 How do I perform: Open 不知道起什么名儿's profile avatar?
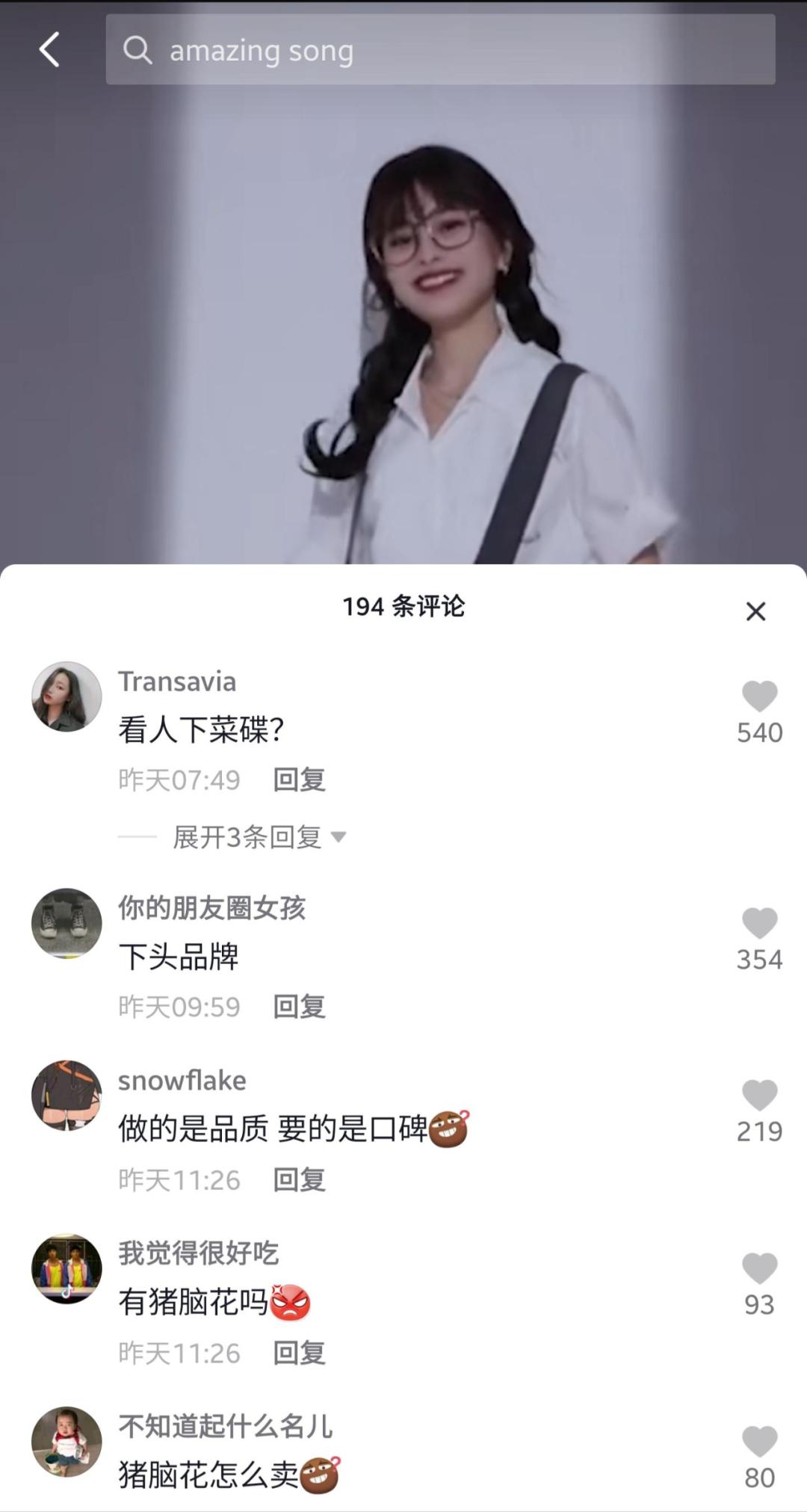point(67,1442)
